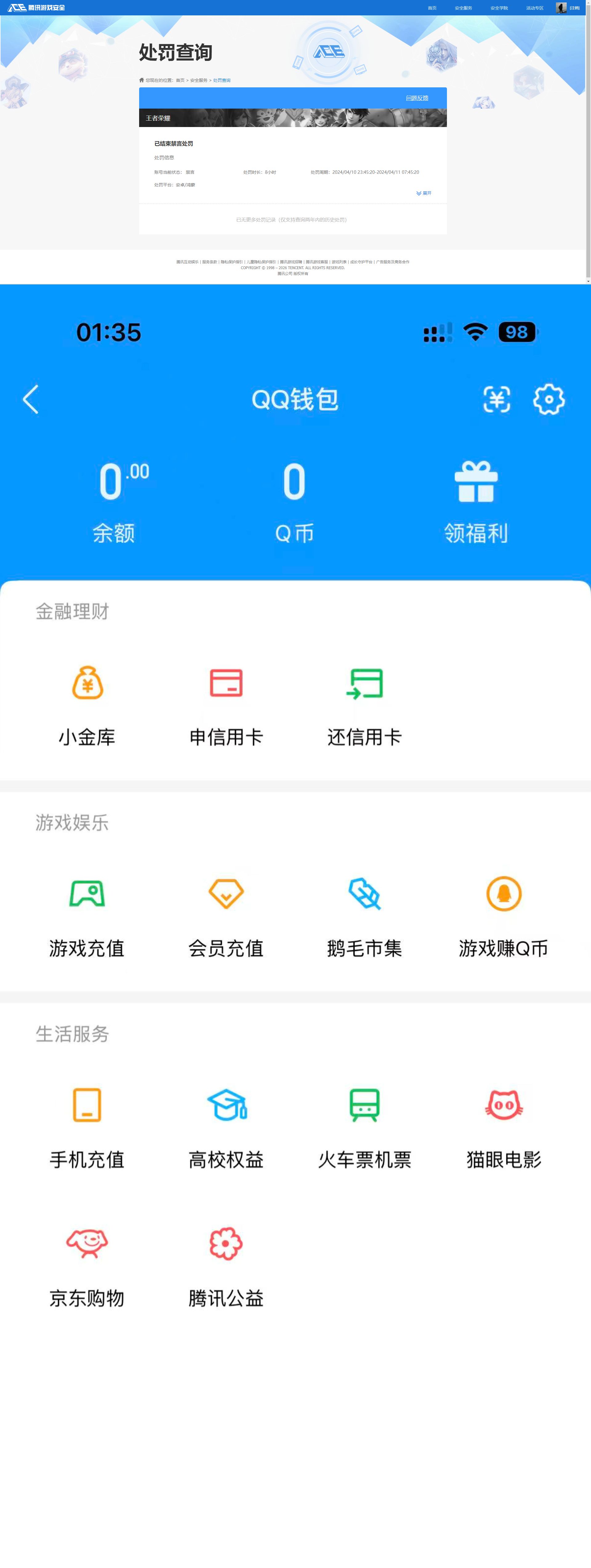Viewport: 591px width, 1568px height.
Task: Open the 小金库 money bag icon
Action: 86,683
